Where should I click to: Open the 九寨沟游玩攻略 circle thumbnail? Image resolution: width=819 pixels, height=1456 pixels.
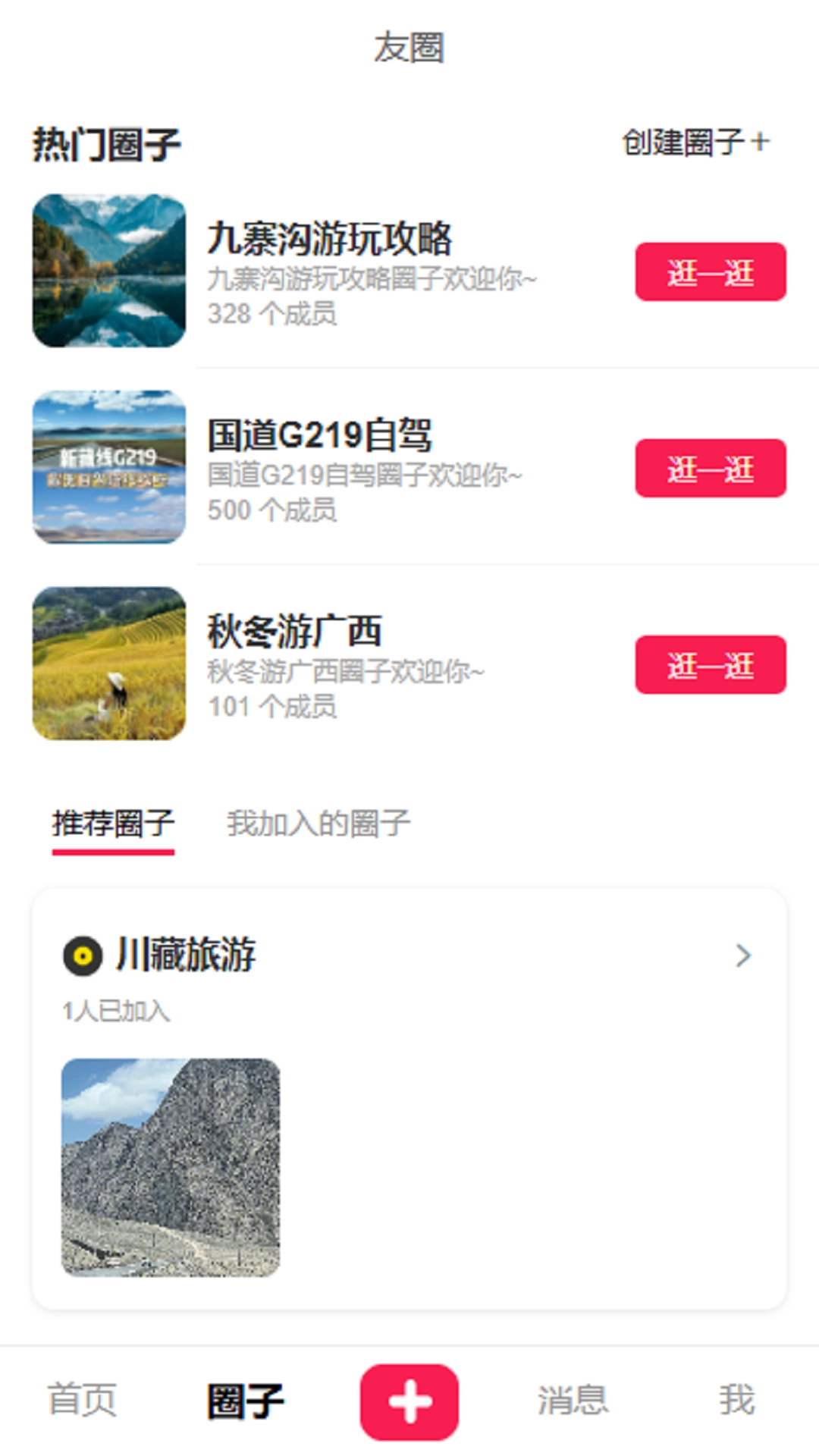pos(109,271)
